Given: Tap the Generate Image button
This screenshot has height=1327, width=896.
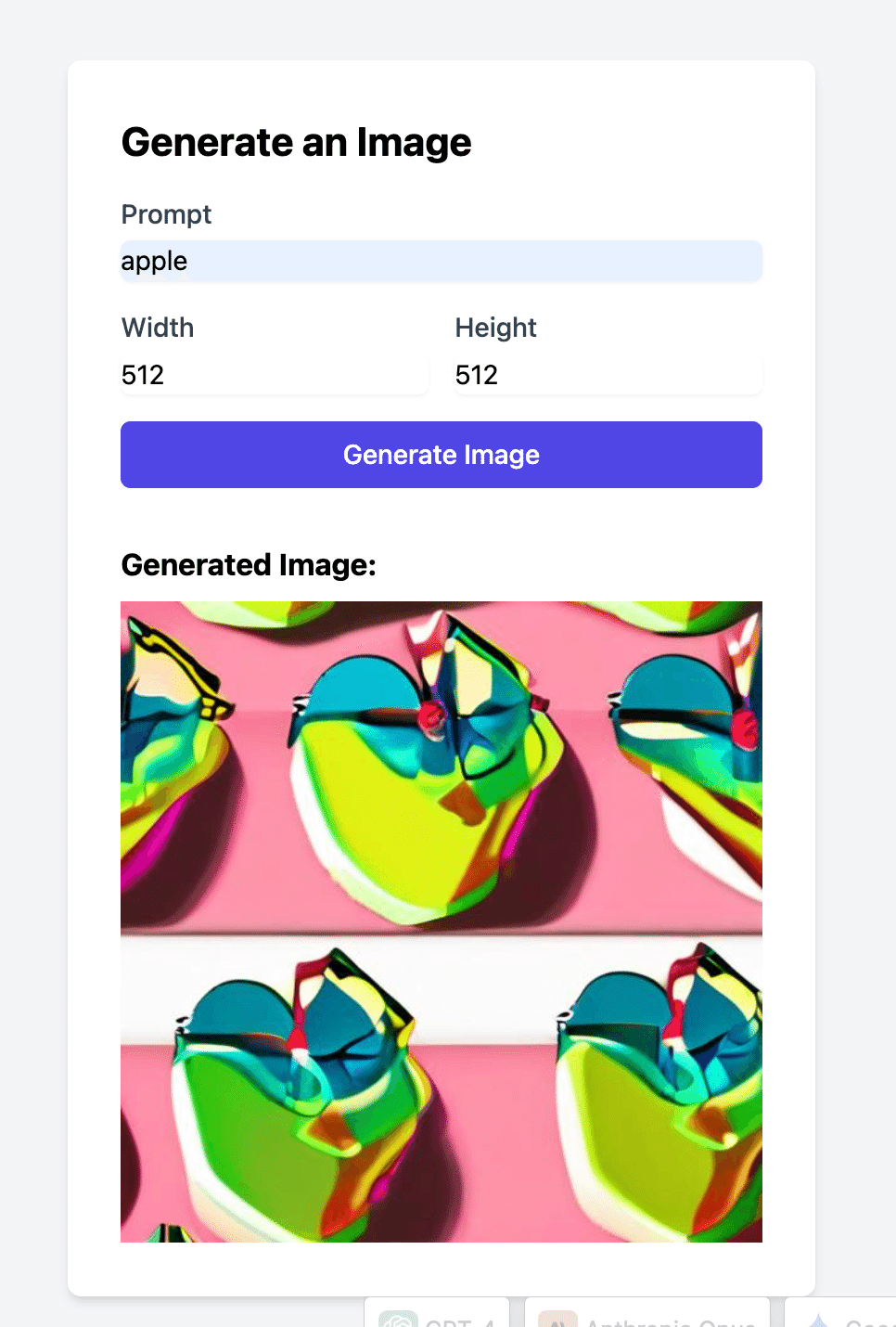Looking at the screenshot, I should point(441,455).
